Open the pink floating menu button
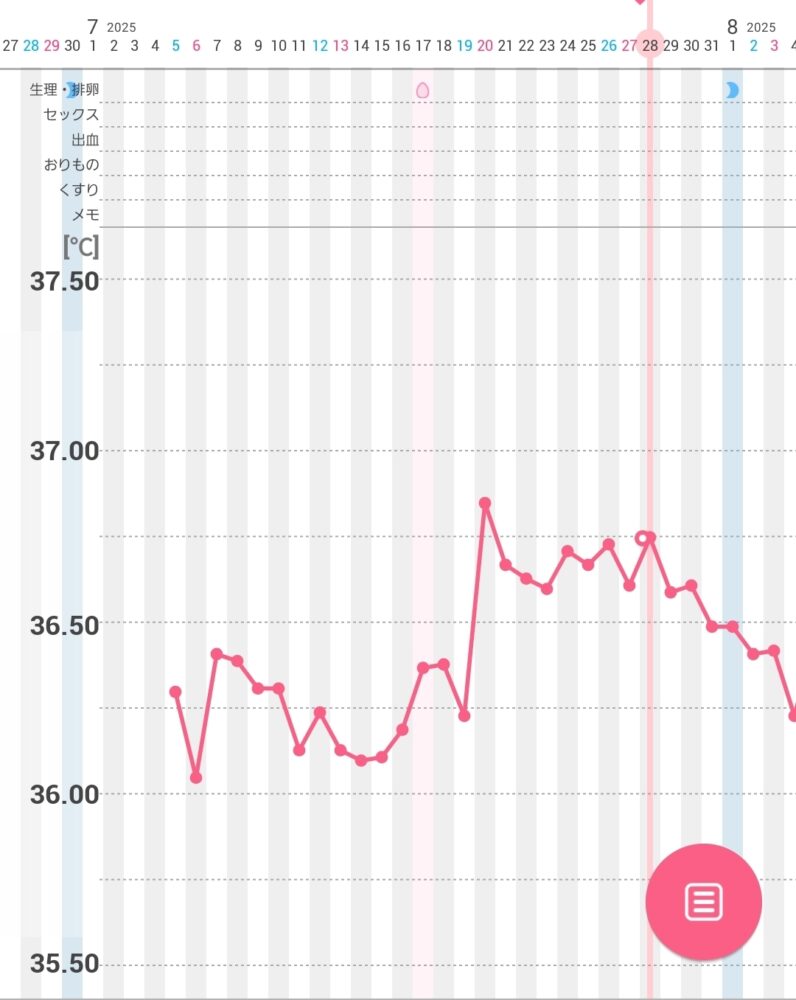This screenshot has width=796, height=1000. click(703, 902)
